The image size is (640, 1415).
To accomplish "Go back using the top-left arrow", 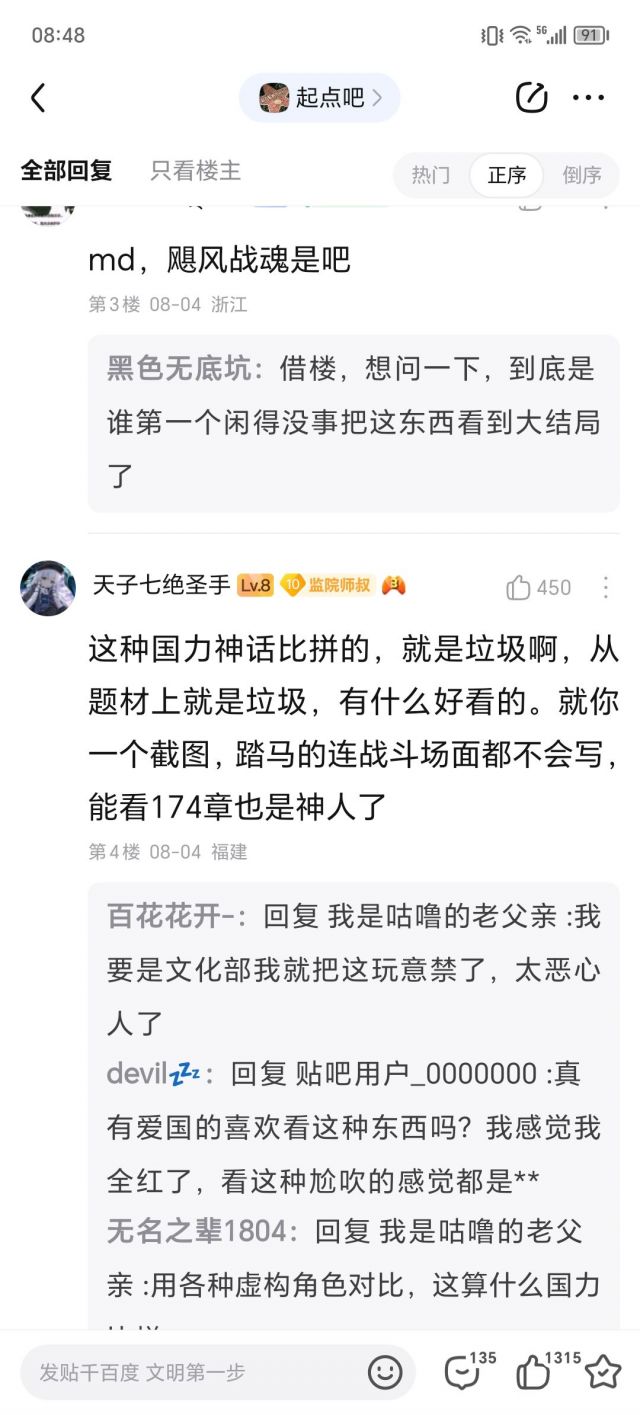I will tap(38, 98).
